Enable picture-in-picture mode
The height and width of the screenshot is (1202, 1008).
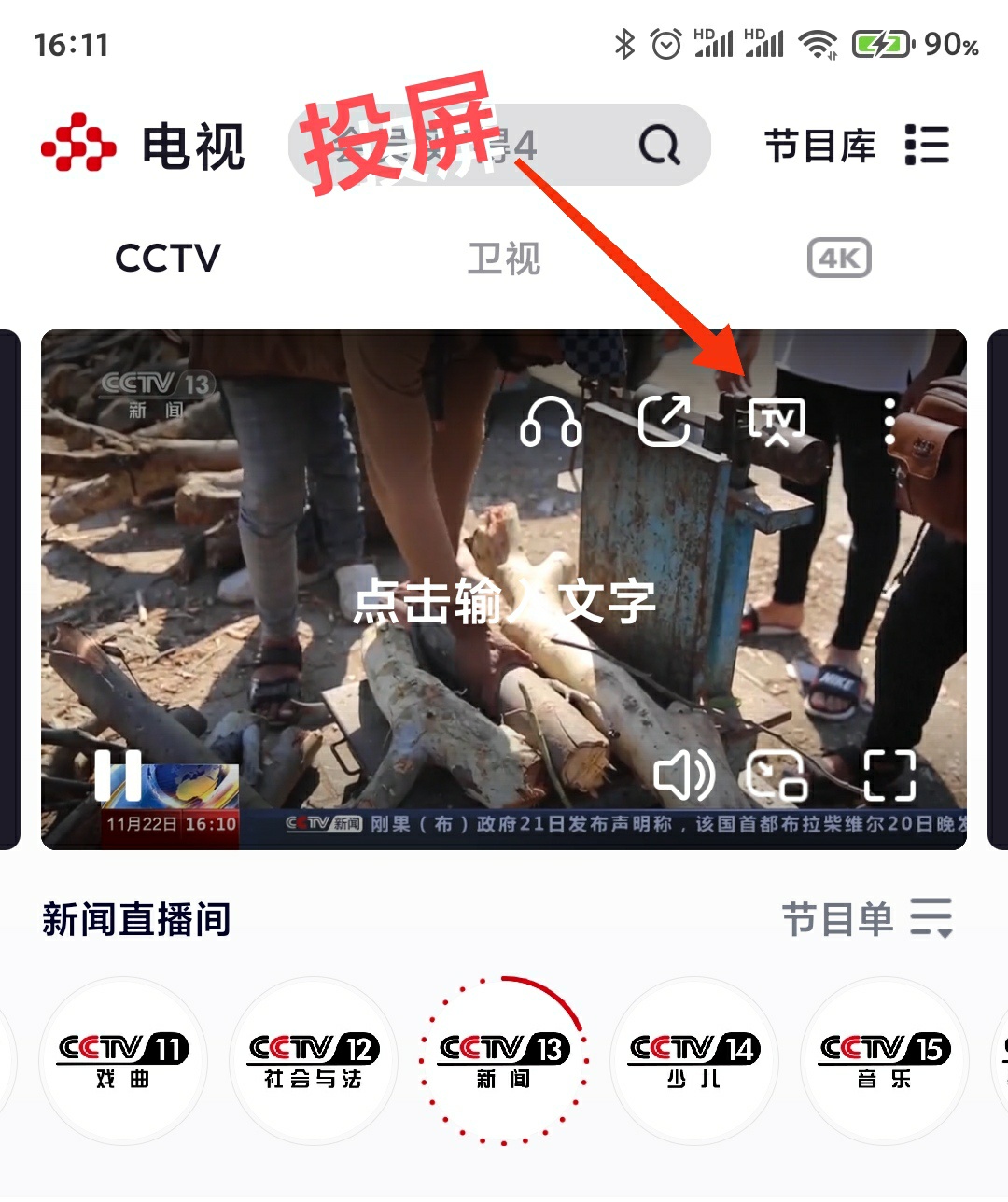click(x=777, y=776)
